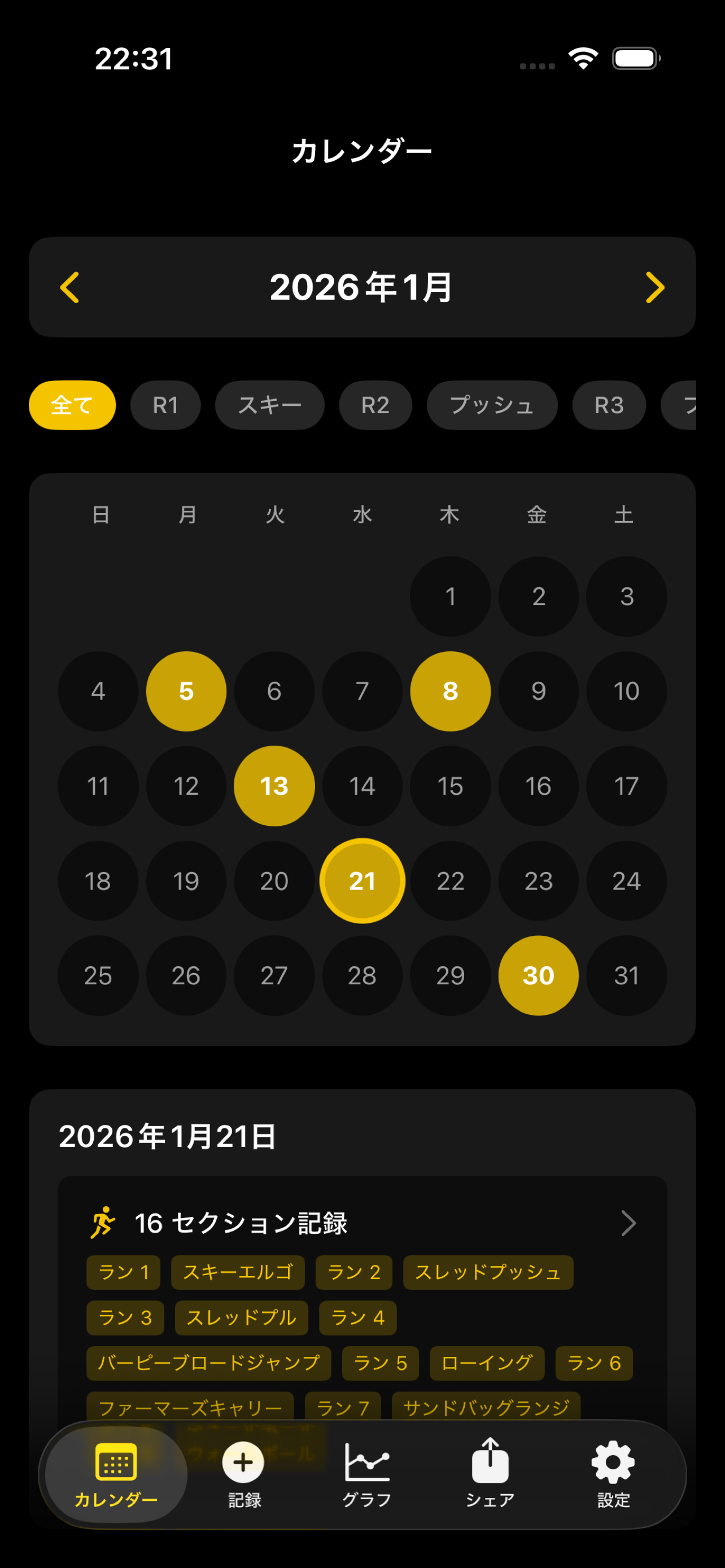
Task: Activate the プッシュ filter chip
Action: click(491, 405)
